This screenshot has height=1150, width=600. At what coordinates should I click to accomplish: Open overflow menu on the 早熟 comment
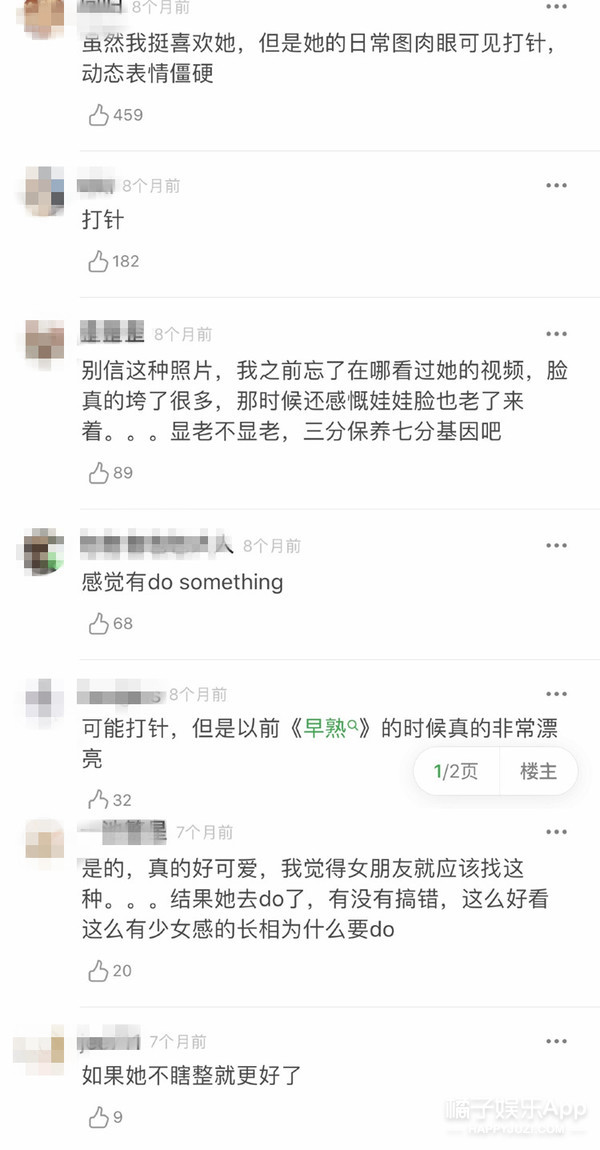tap(556, 694)
